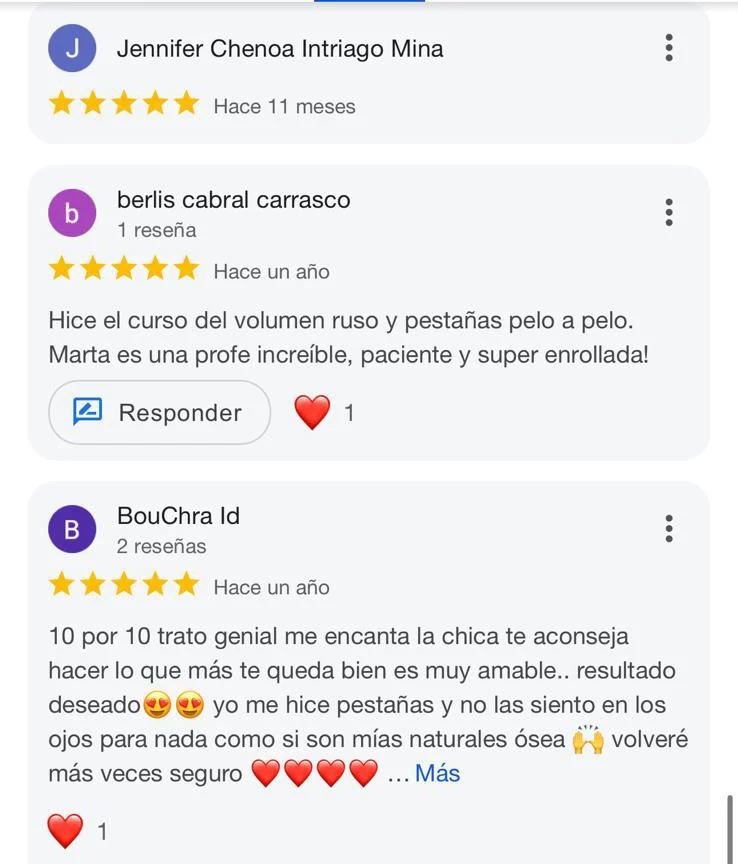
Task: Like berlis cabral carrasco's review with heart
Action: click(312, 412)
